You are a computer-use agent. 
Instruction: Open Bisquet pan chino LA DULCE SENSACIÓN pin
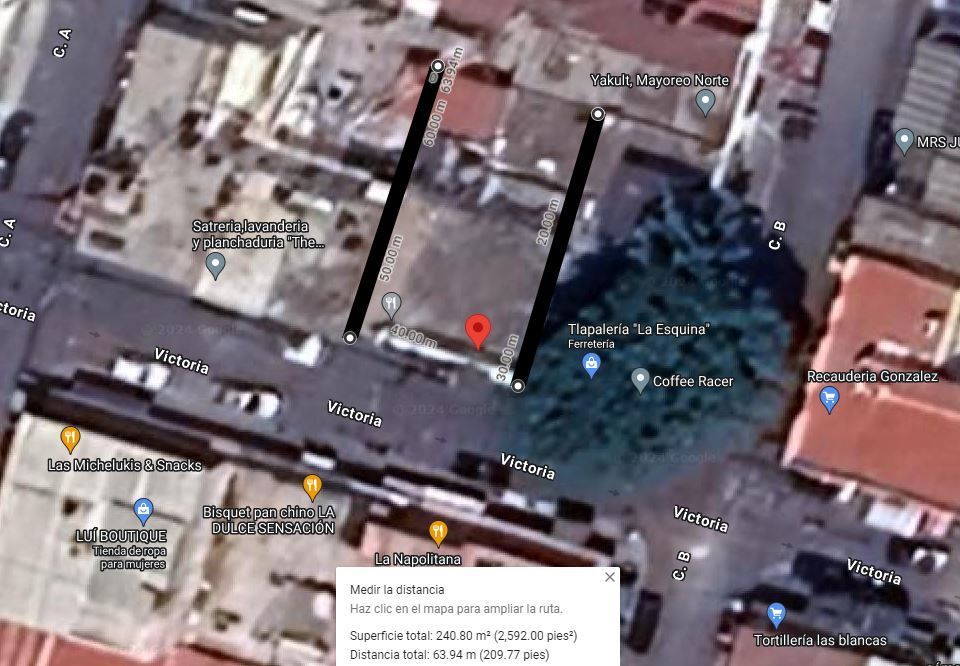click(x=312, y=487)
